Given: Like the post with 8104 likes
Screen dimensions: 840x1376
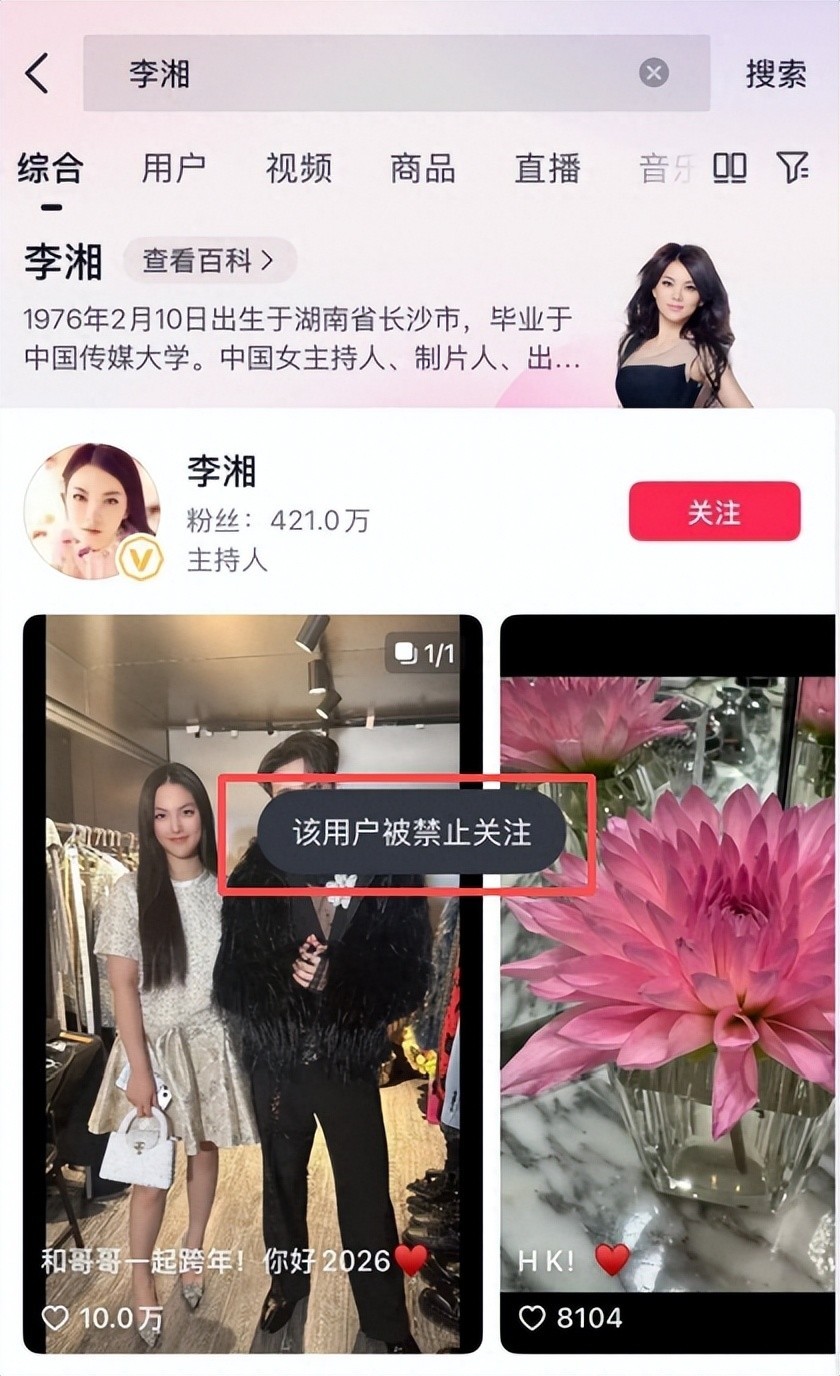Looking at the screenshot, I should (532, 1318).
